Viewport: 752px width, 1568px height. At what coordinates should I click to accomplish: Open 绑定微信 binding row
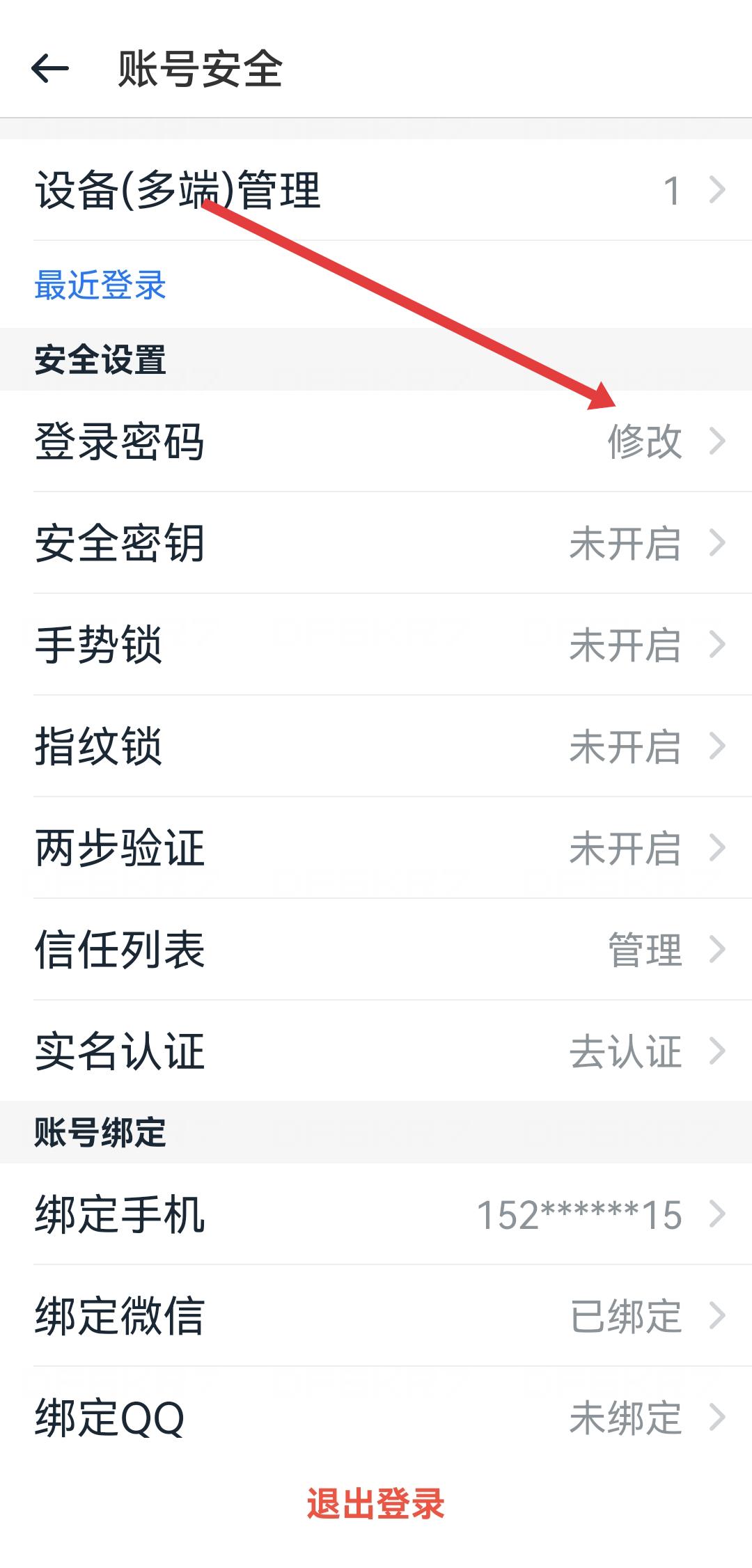pos(376,1316)
